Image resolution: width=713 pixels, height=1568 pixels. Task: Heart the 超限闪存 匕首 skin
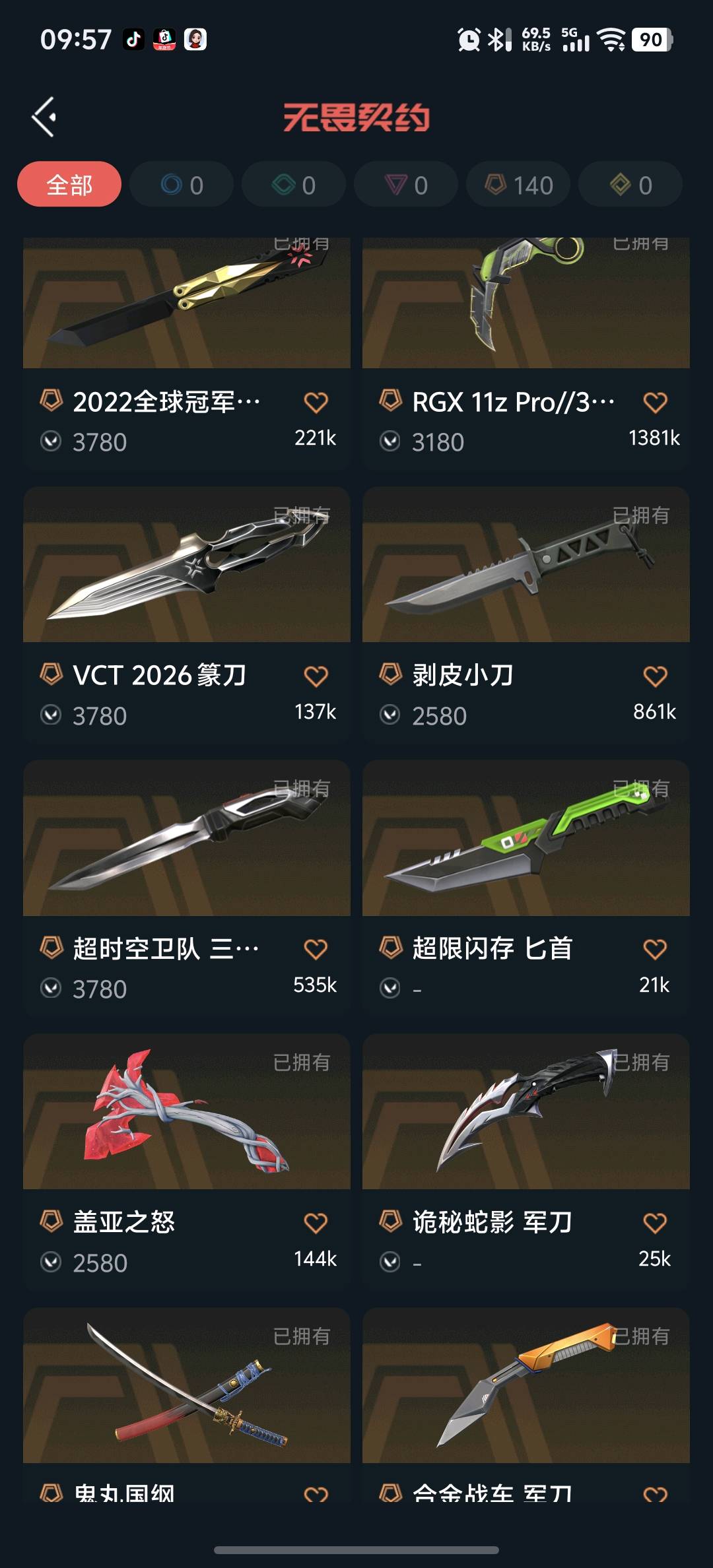tap(655, 949)
